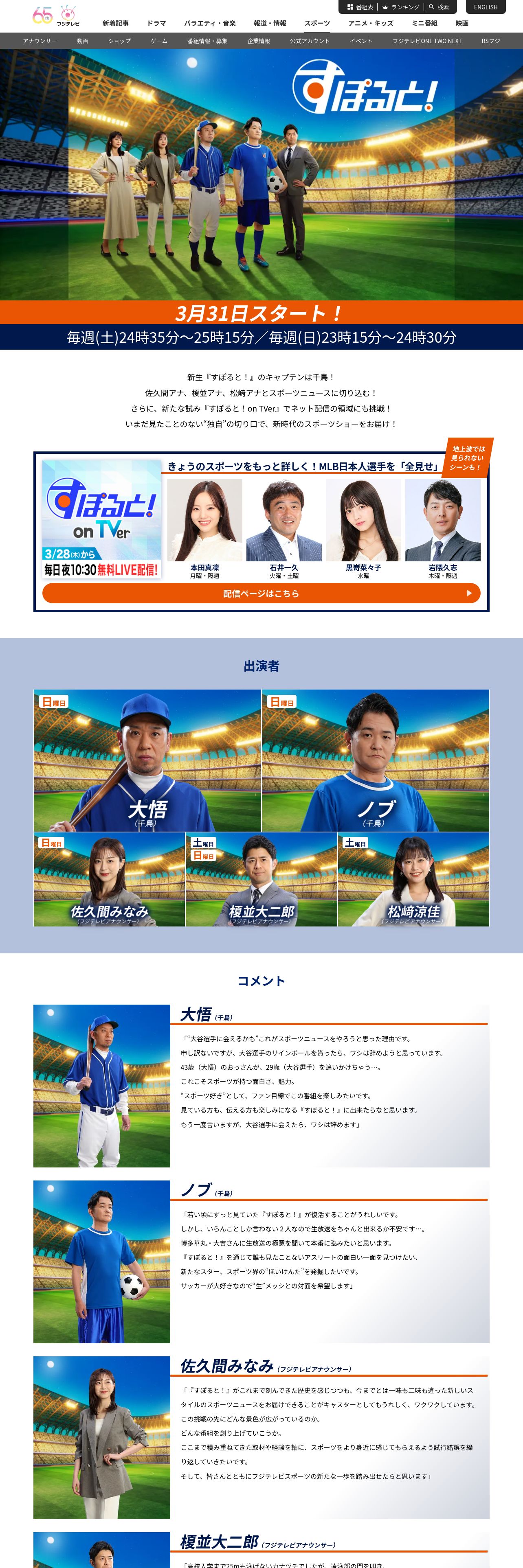
Task: Tap the 配信ページはこちら button
Action: 261,593
